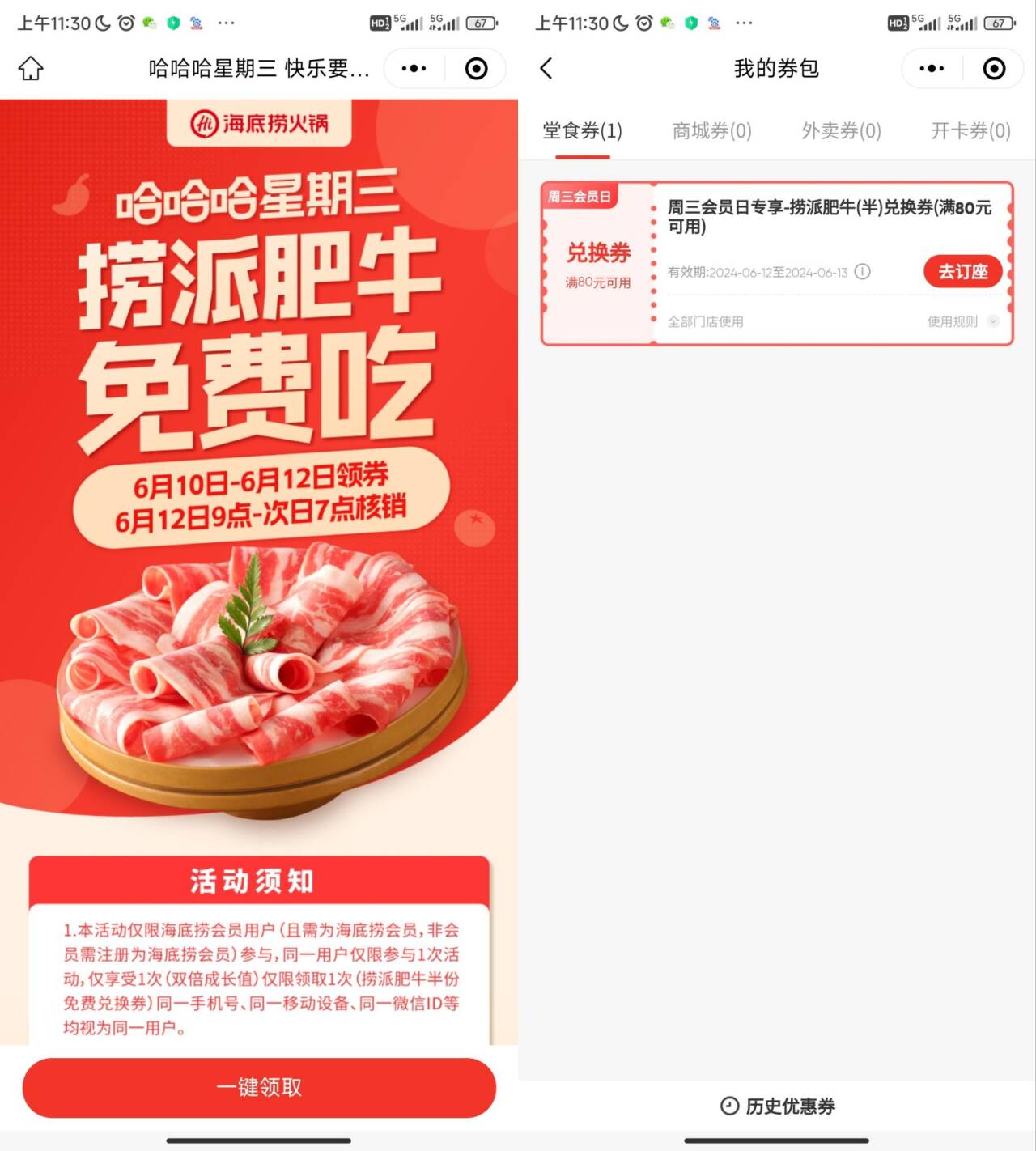Tap the home icon beside 哈哈哈星期三 title
This screenshot has height=1151, width=1036.
click(x=31, y=69)
